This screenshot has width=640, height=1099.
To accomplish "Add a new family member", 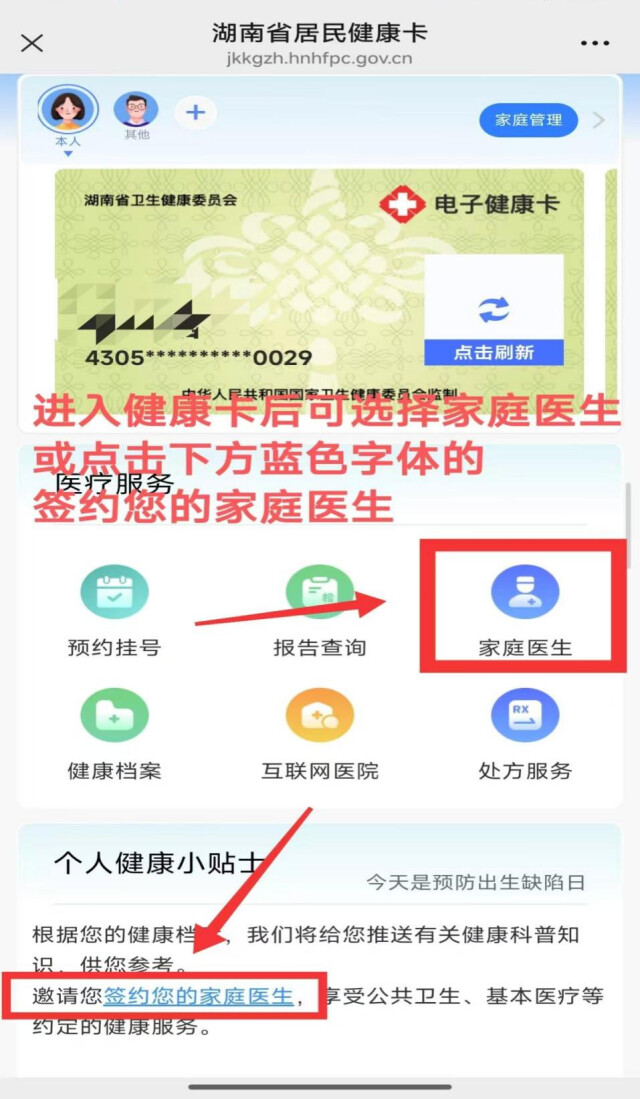I will tap(195, 112).
